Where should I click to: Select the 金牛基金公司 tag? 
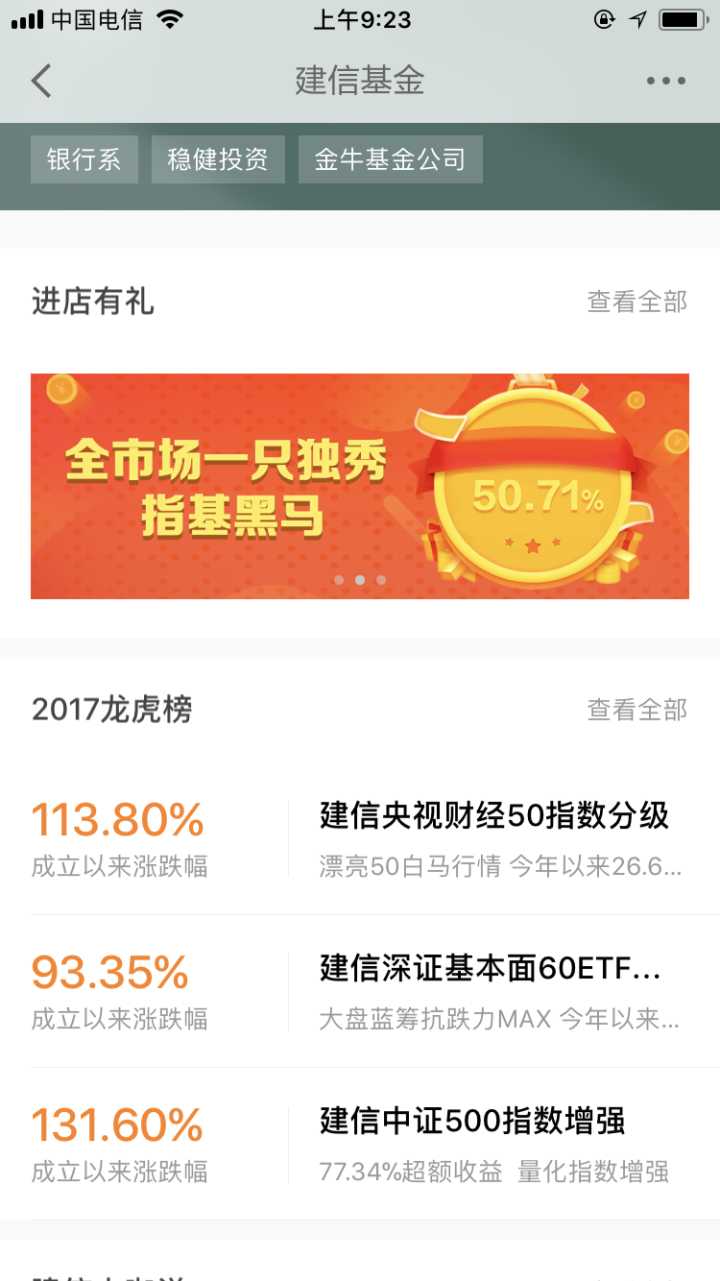pos(390,160)
